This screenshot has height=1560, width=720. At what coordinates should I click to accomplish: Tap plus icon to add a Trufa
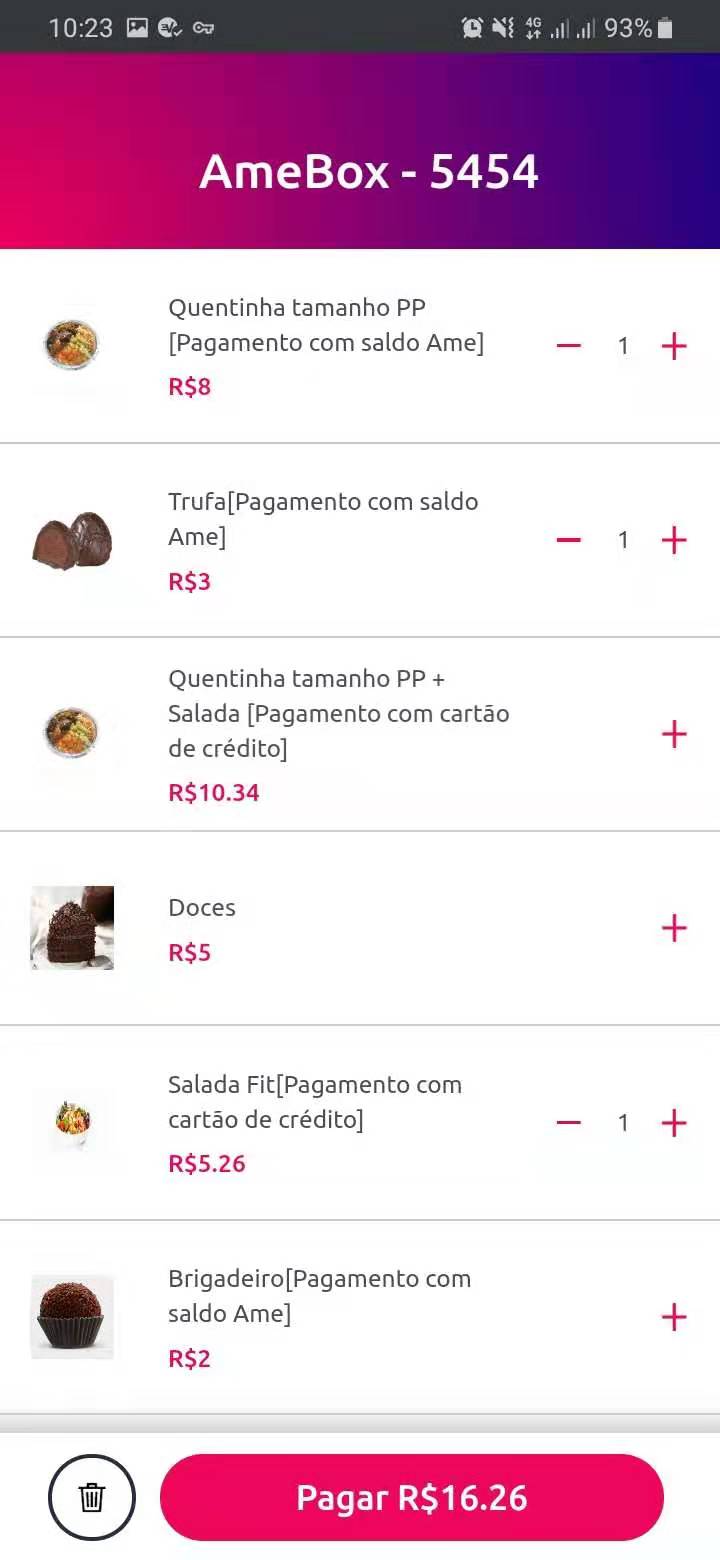[x=674, y=540]
